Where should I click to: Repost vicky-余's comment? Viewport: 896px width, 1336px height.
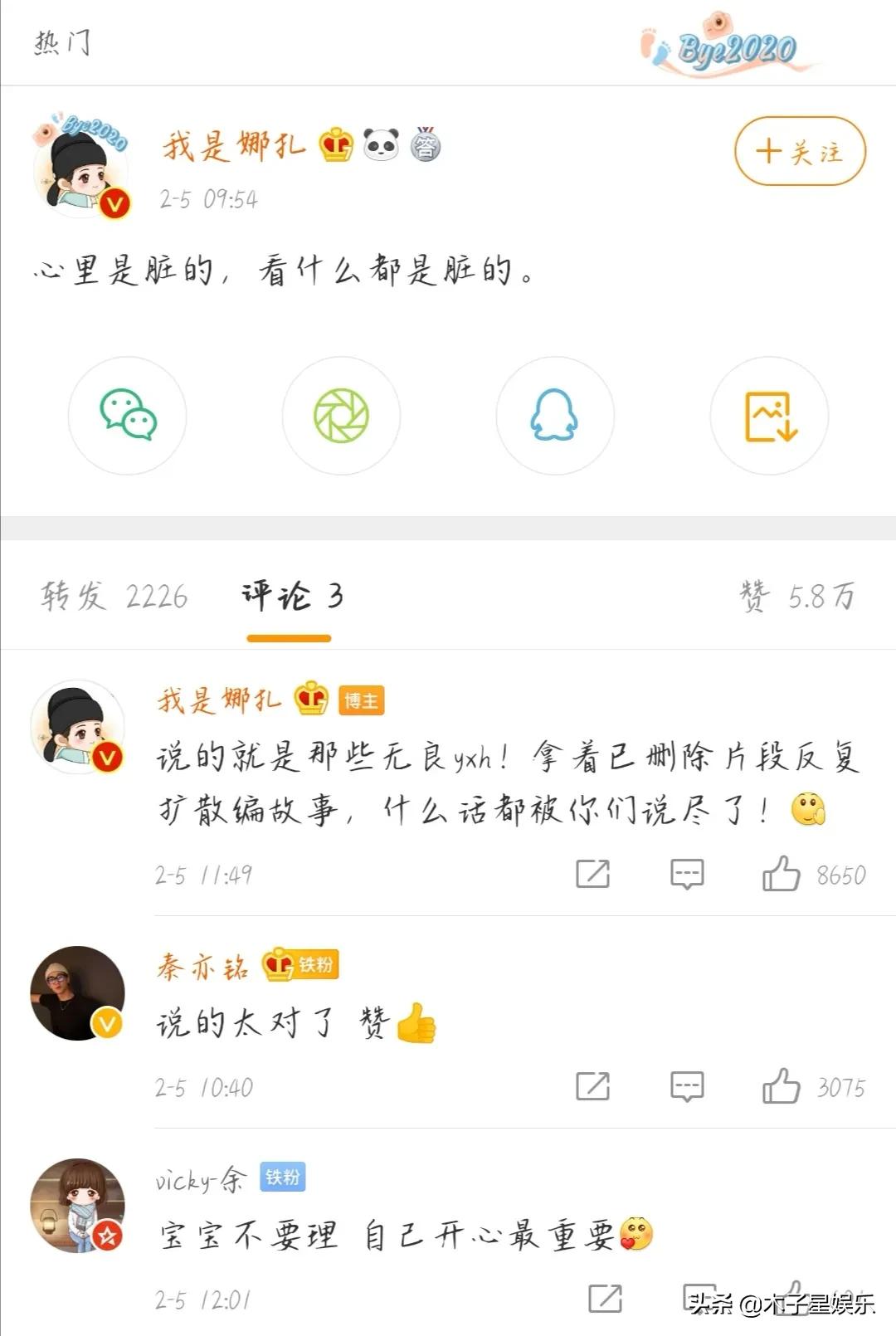point(605,1299)
